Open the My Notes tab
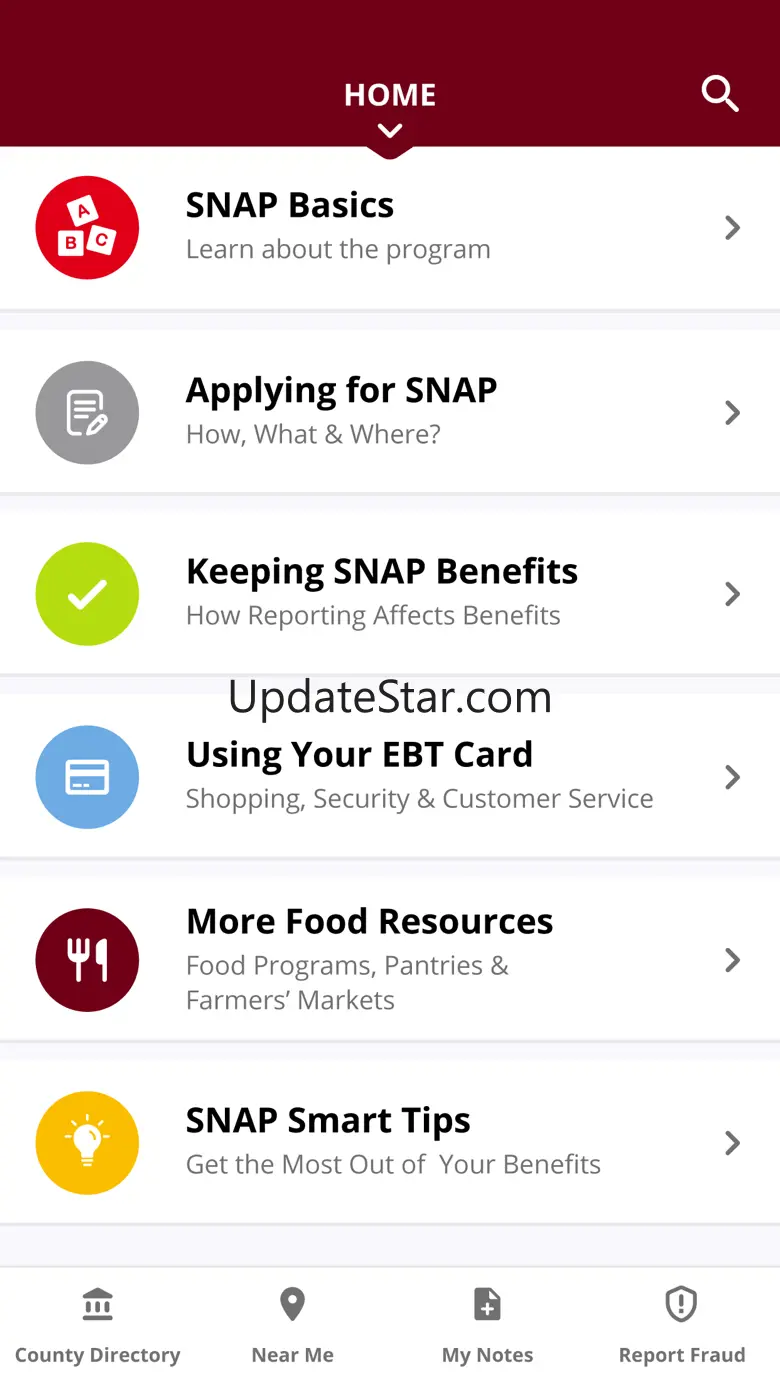The width and height of the screenshot is (780, 1387). coord(487,1326)
